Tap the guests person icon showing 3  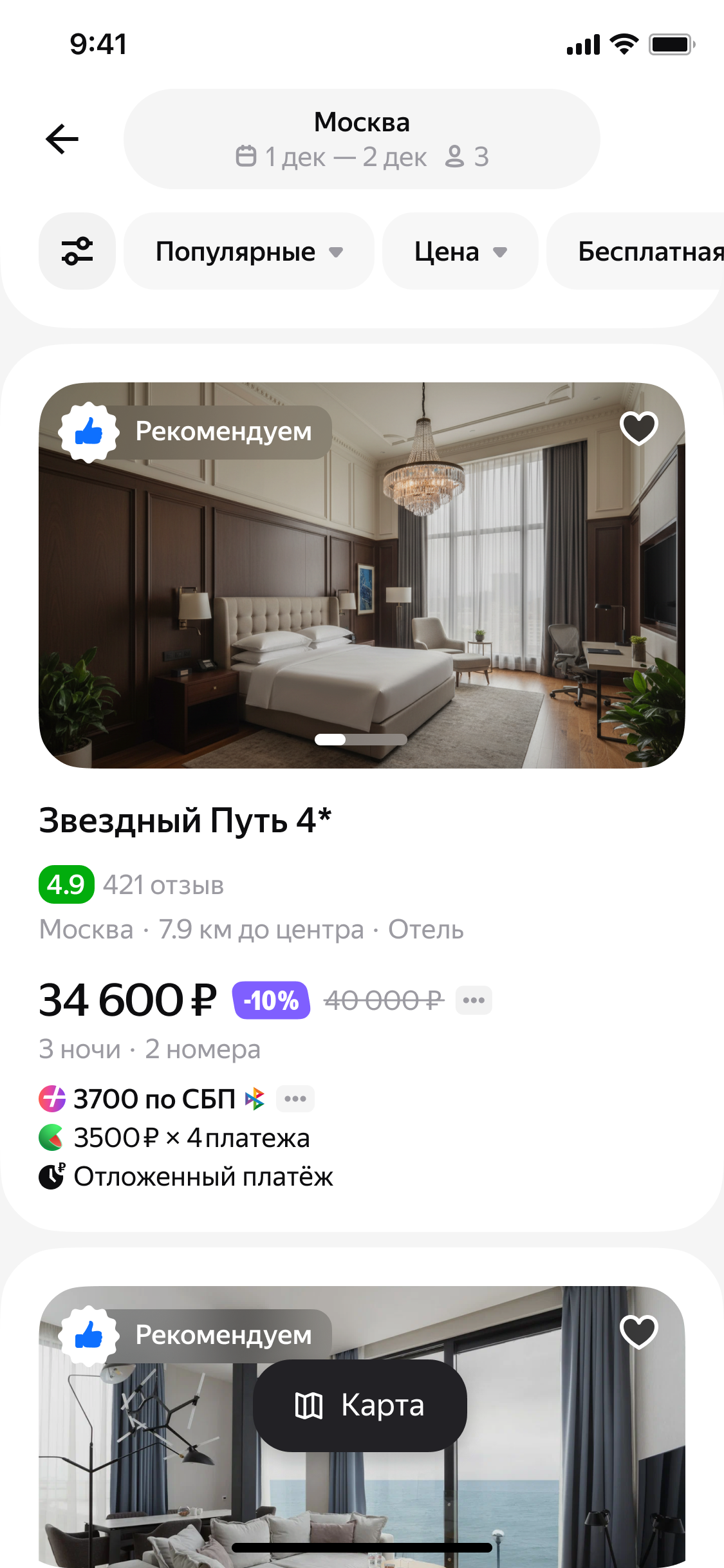456,156
